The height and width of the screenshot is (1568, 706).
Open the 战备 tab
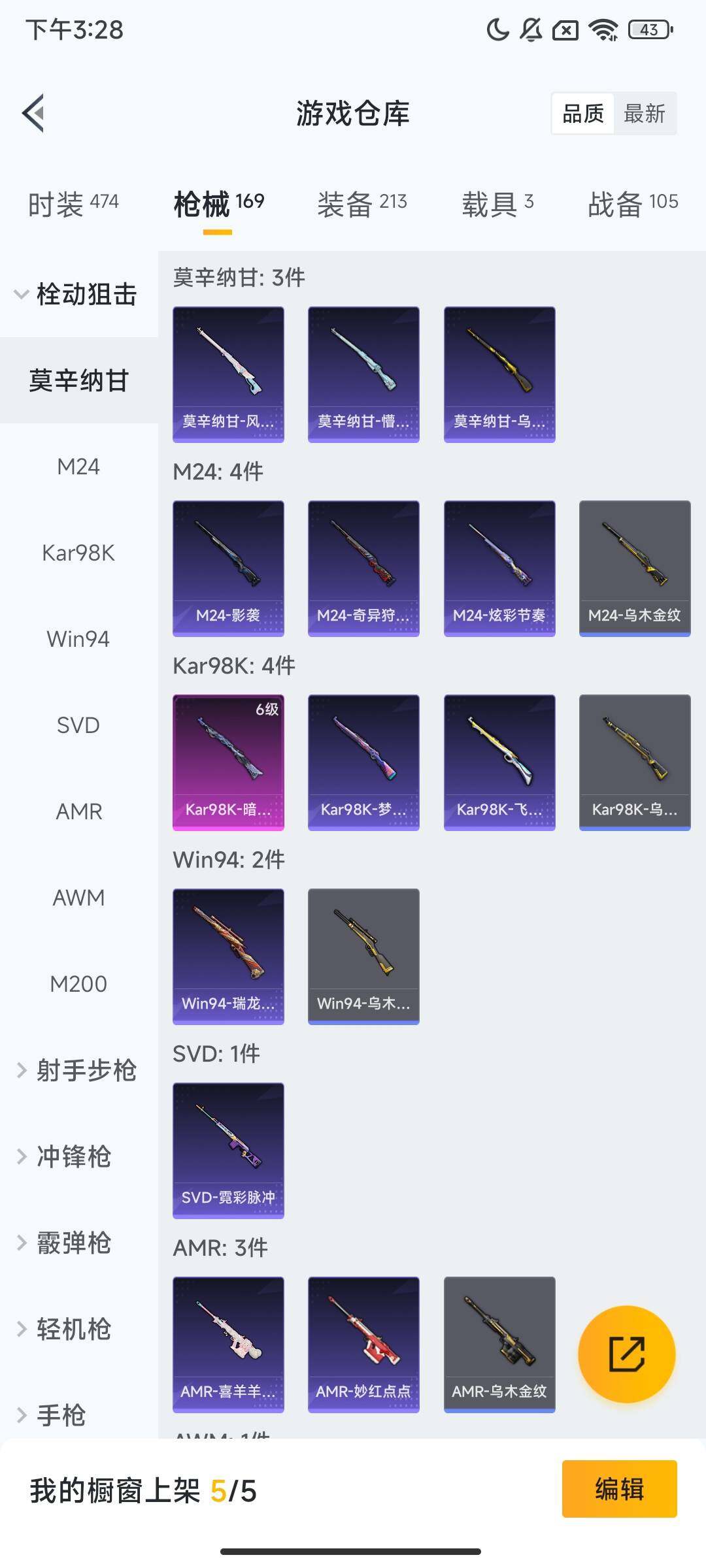[633, 204]
